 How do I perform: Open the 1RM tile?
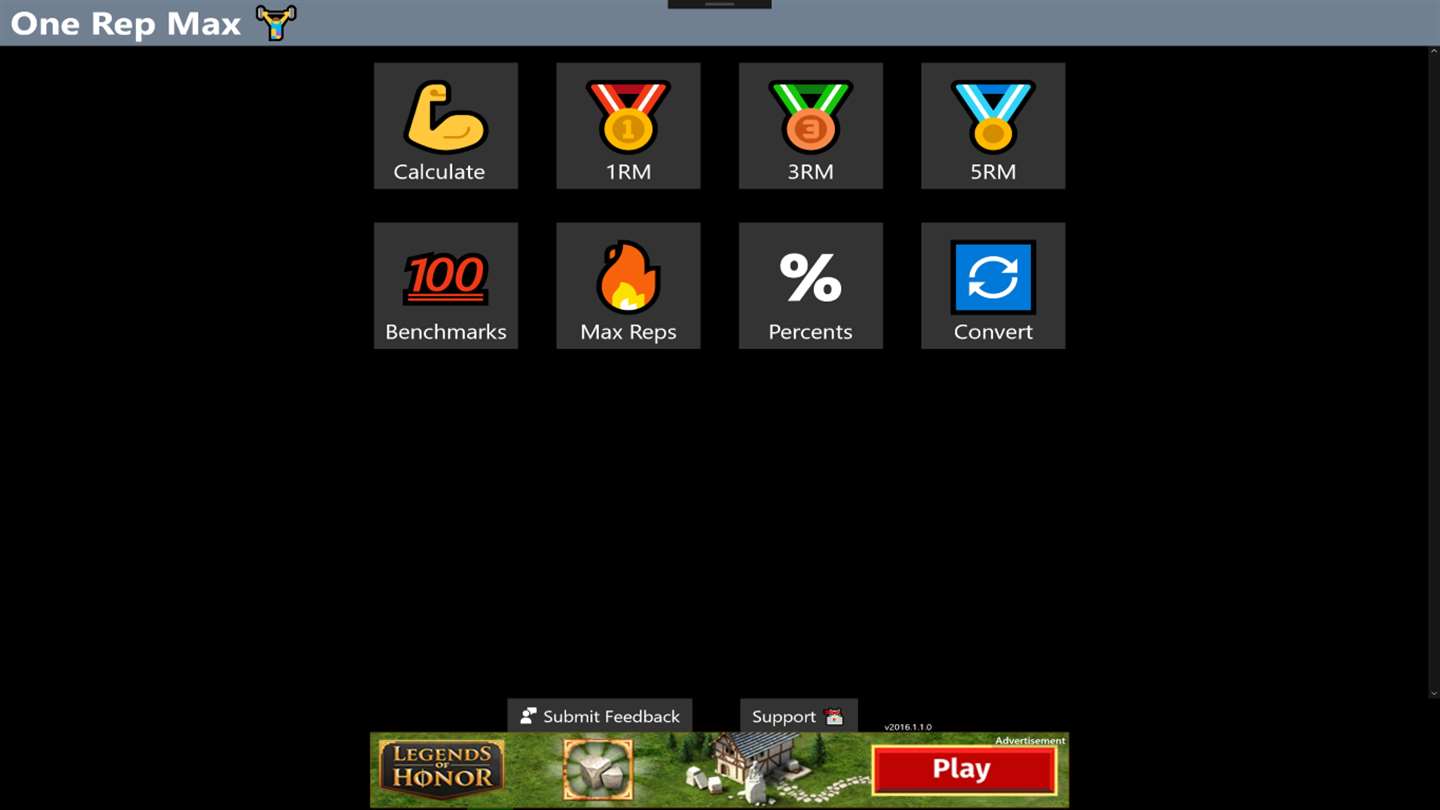pyautogui.click(x=628, y=126)
